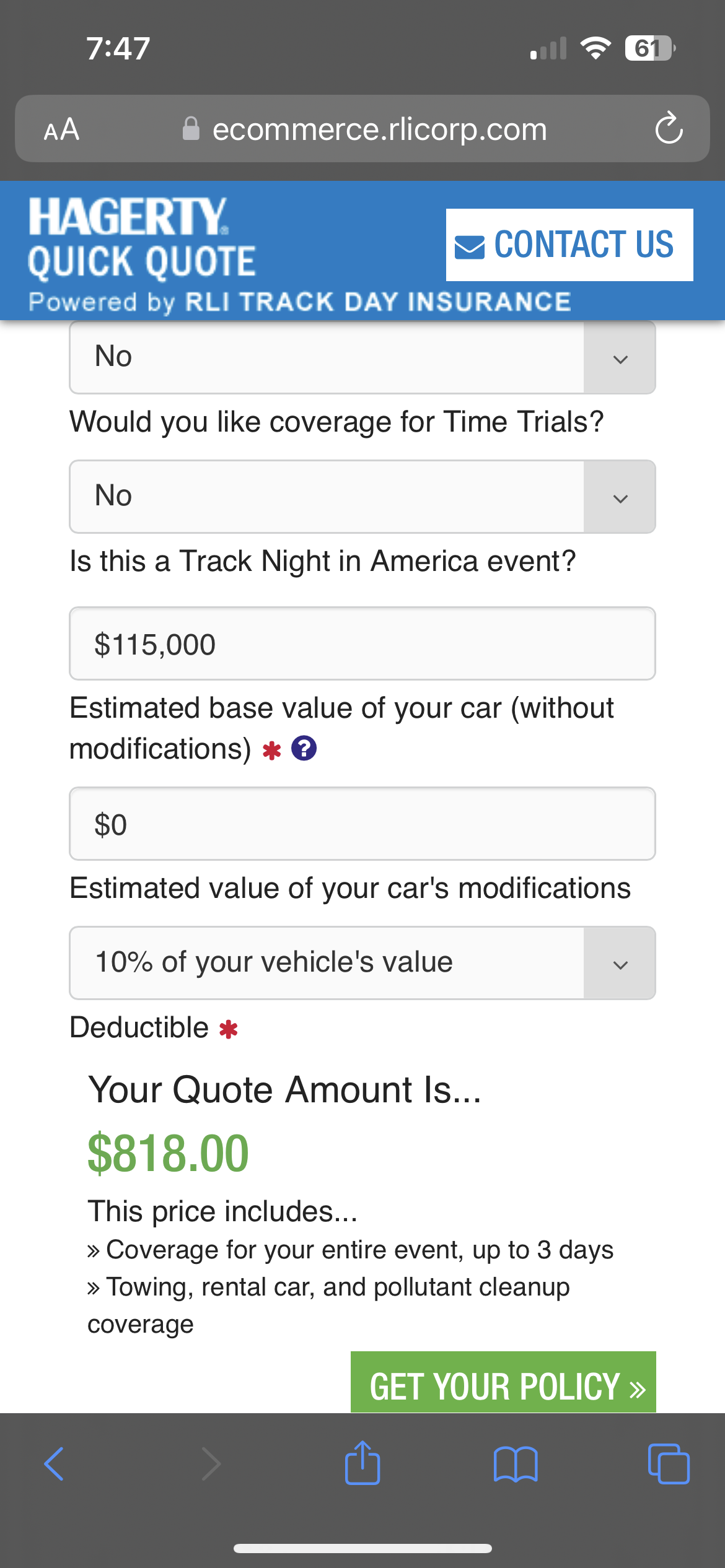Edit the $115,000 base value field
725x1568 pixels.
362,643
